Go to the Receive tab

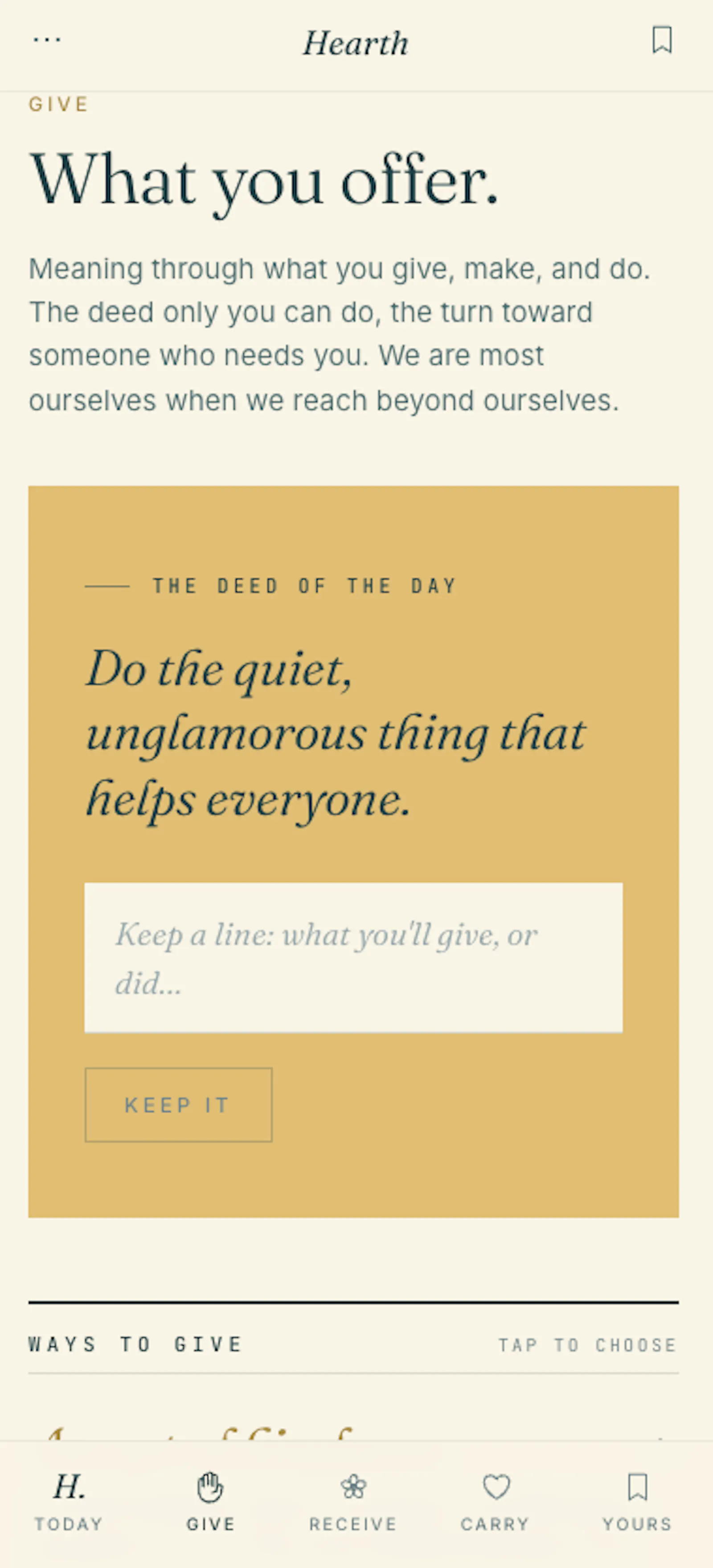tap(353, 1502)
